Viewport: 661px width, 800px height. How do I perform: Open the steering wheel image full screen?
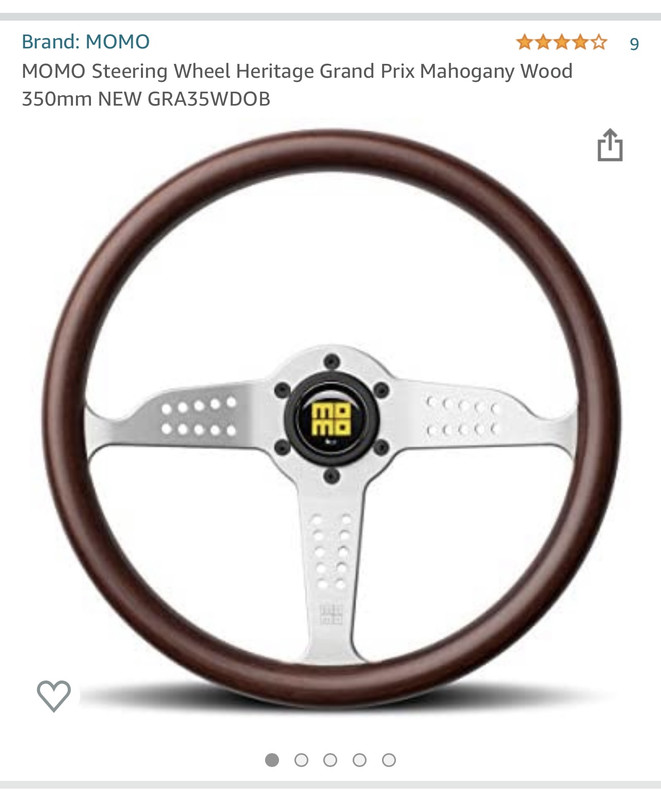(x=330, y=420)
